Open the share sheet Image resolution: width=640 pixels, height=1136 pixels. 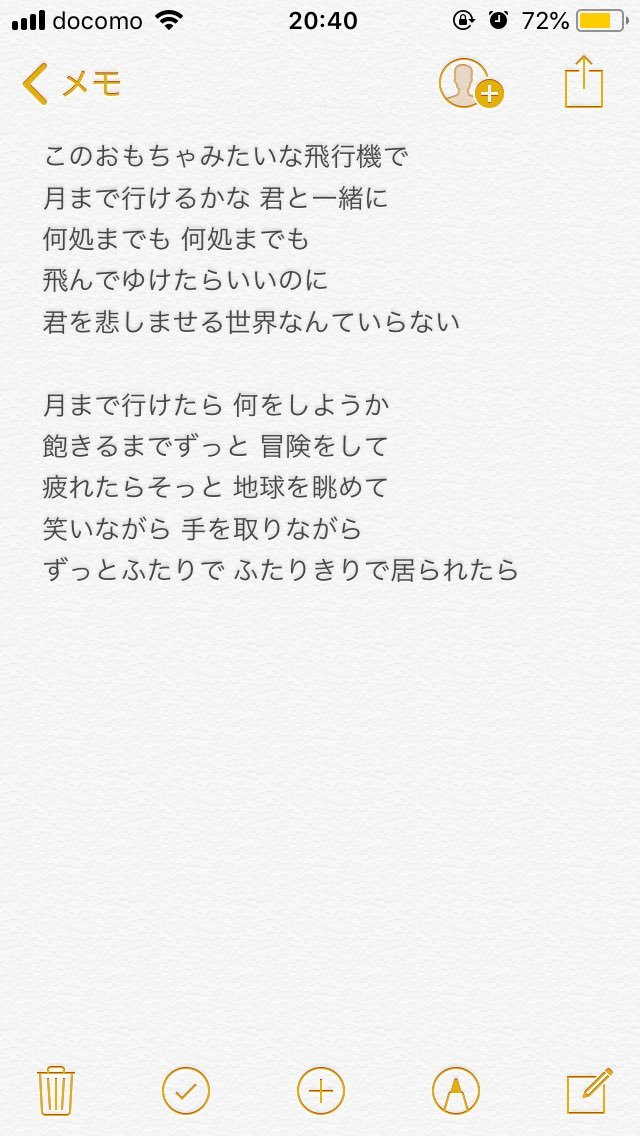pyautogui.click(x=585, y=83)
